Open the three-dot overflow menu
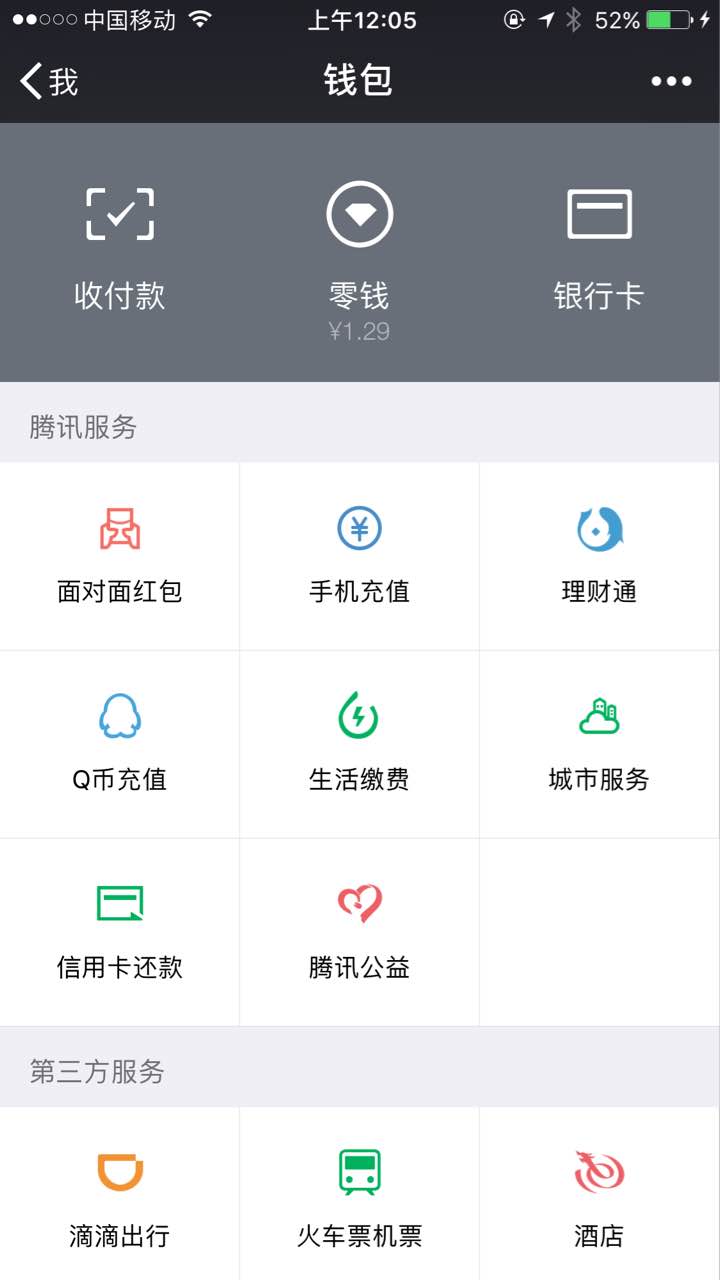720x1280 pixels. (671, 81)
